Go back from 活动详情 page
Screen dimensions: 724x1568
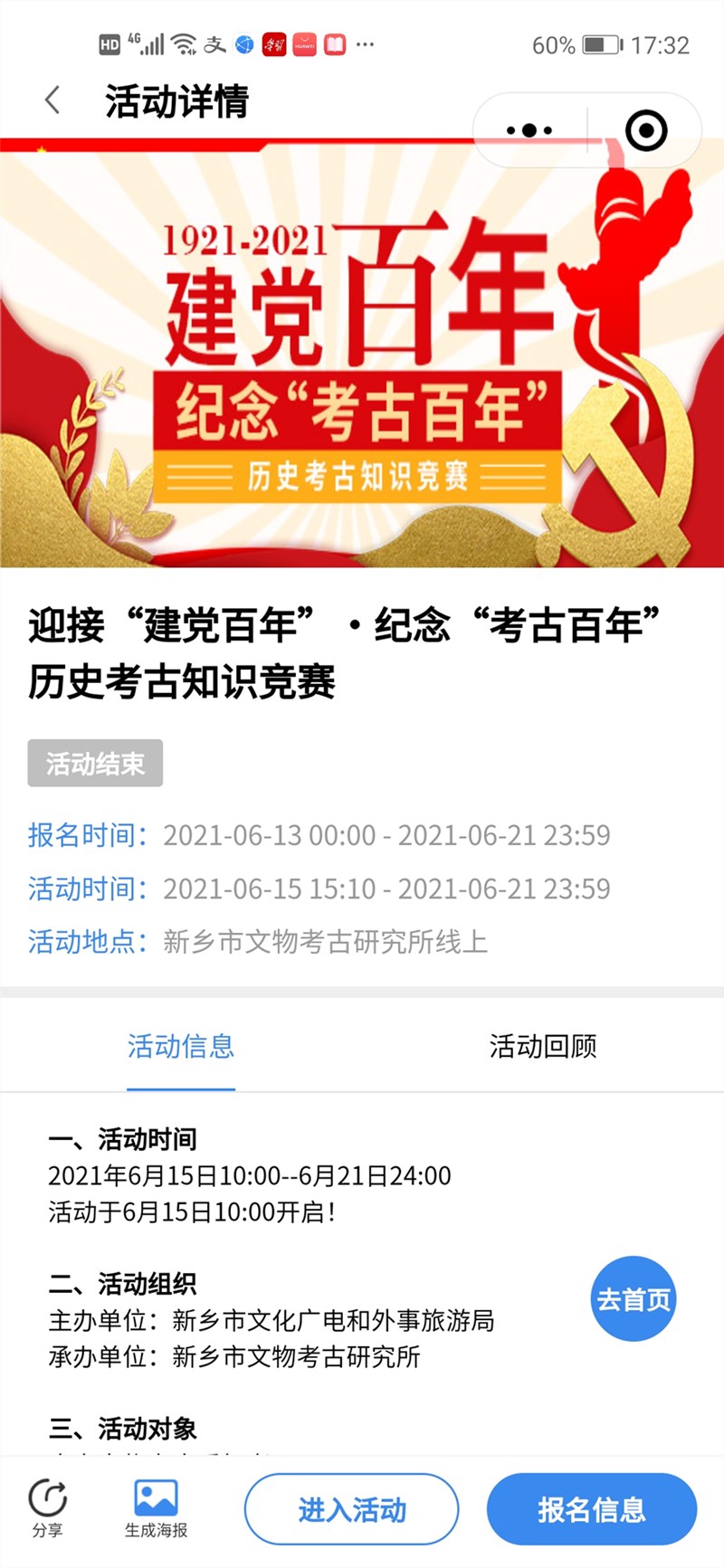[53, 100]
